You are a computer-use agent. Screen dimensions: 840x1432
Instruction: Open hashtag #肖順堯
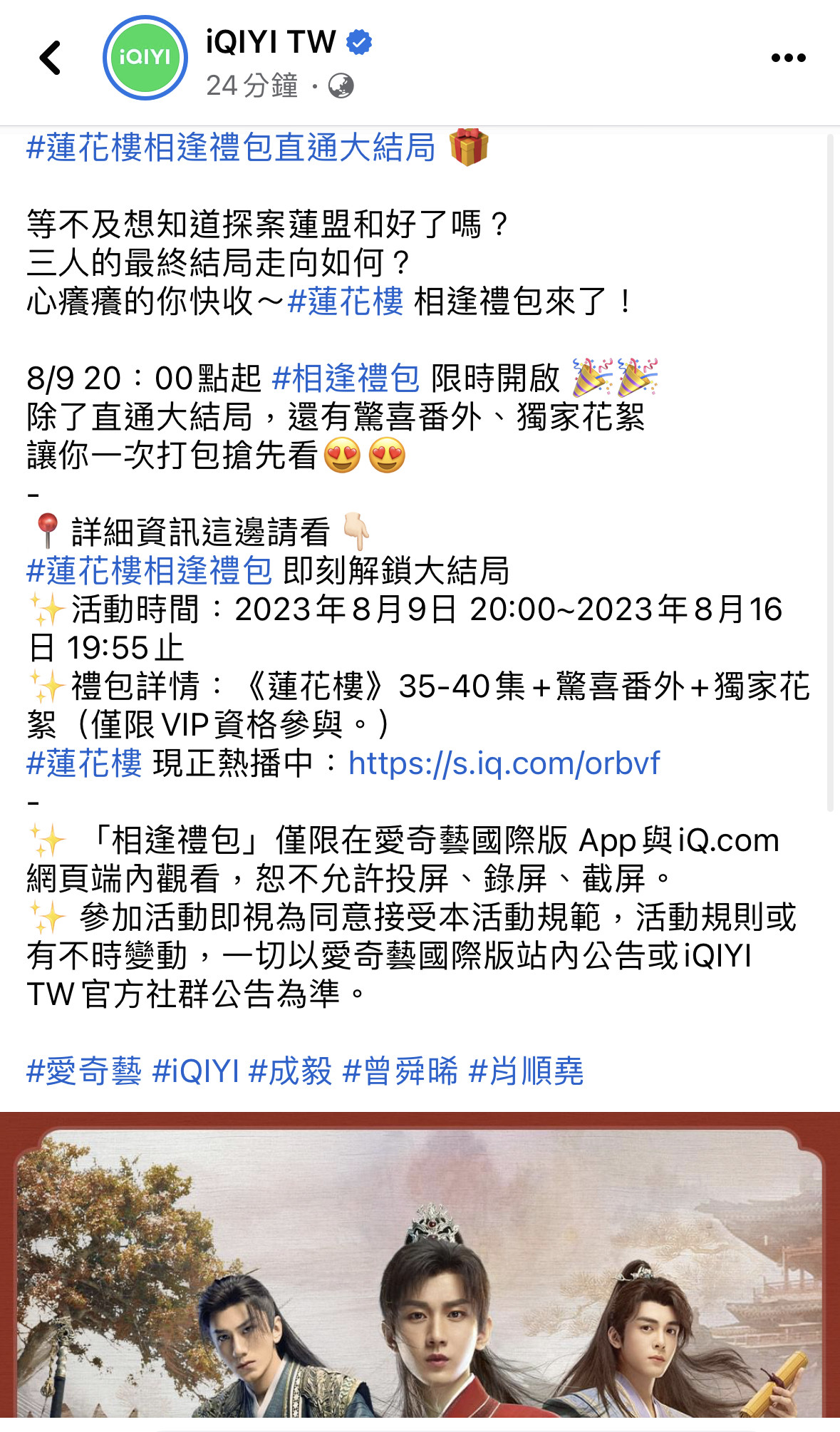coord(526,1071)
